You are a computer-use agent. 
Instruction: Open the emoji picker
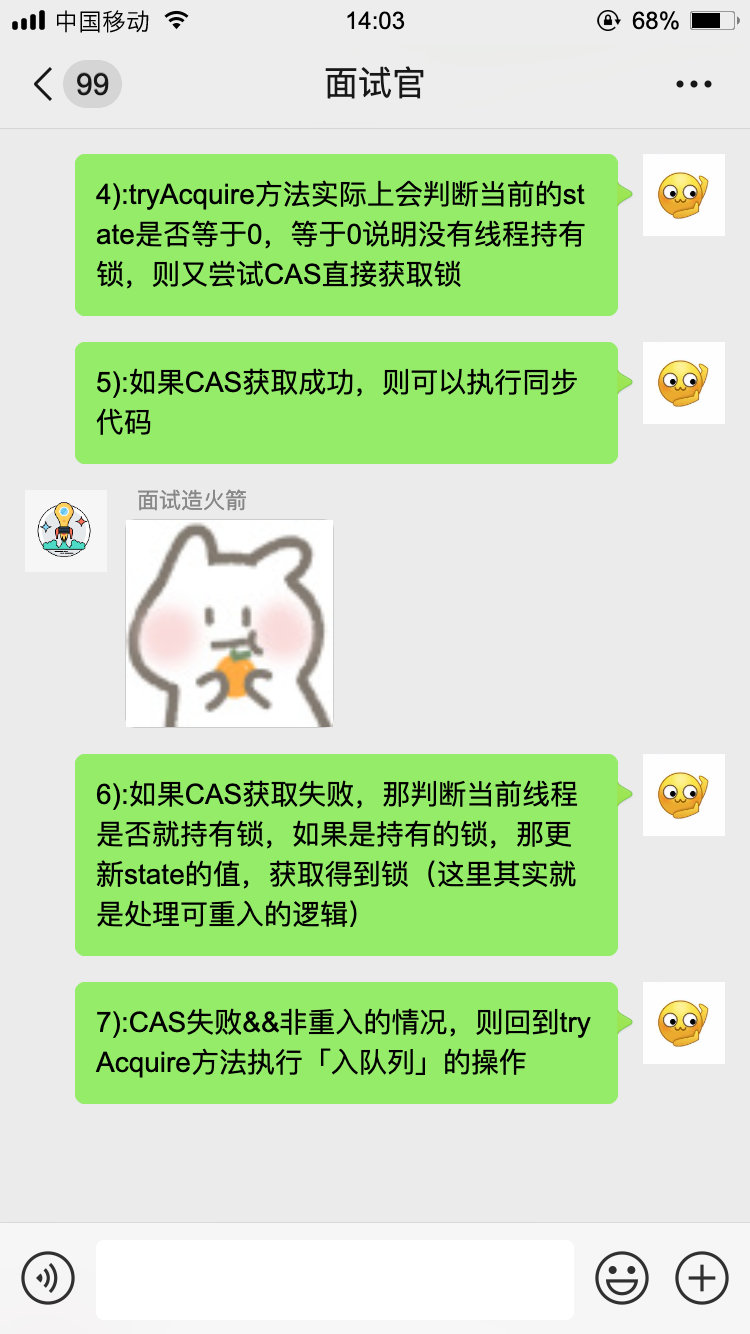click(x=622, y=1278)
